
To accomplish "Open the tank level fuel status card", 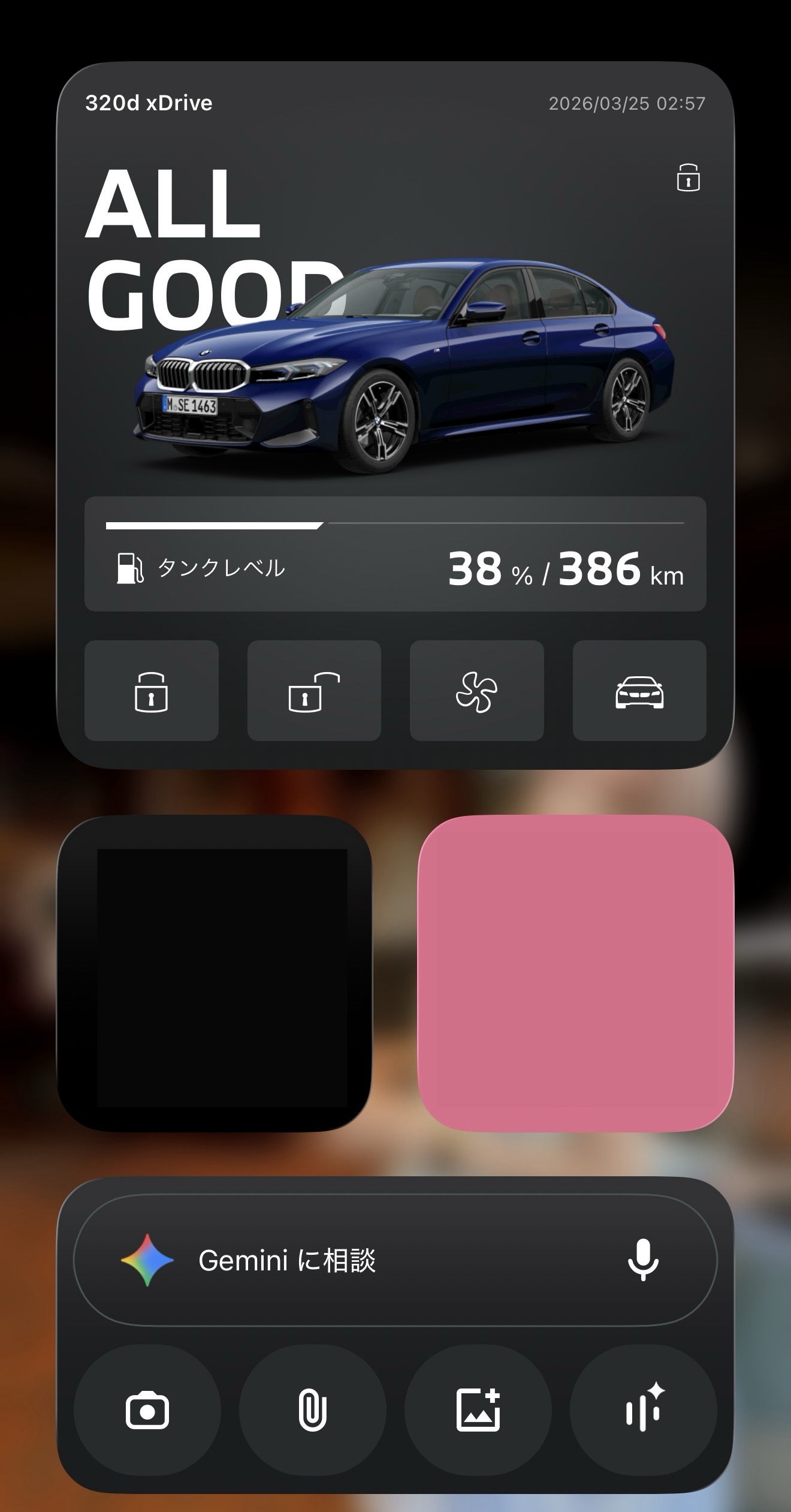I will [x=395, y=555].
